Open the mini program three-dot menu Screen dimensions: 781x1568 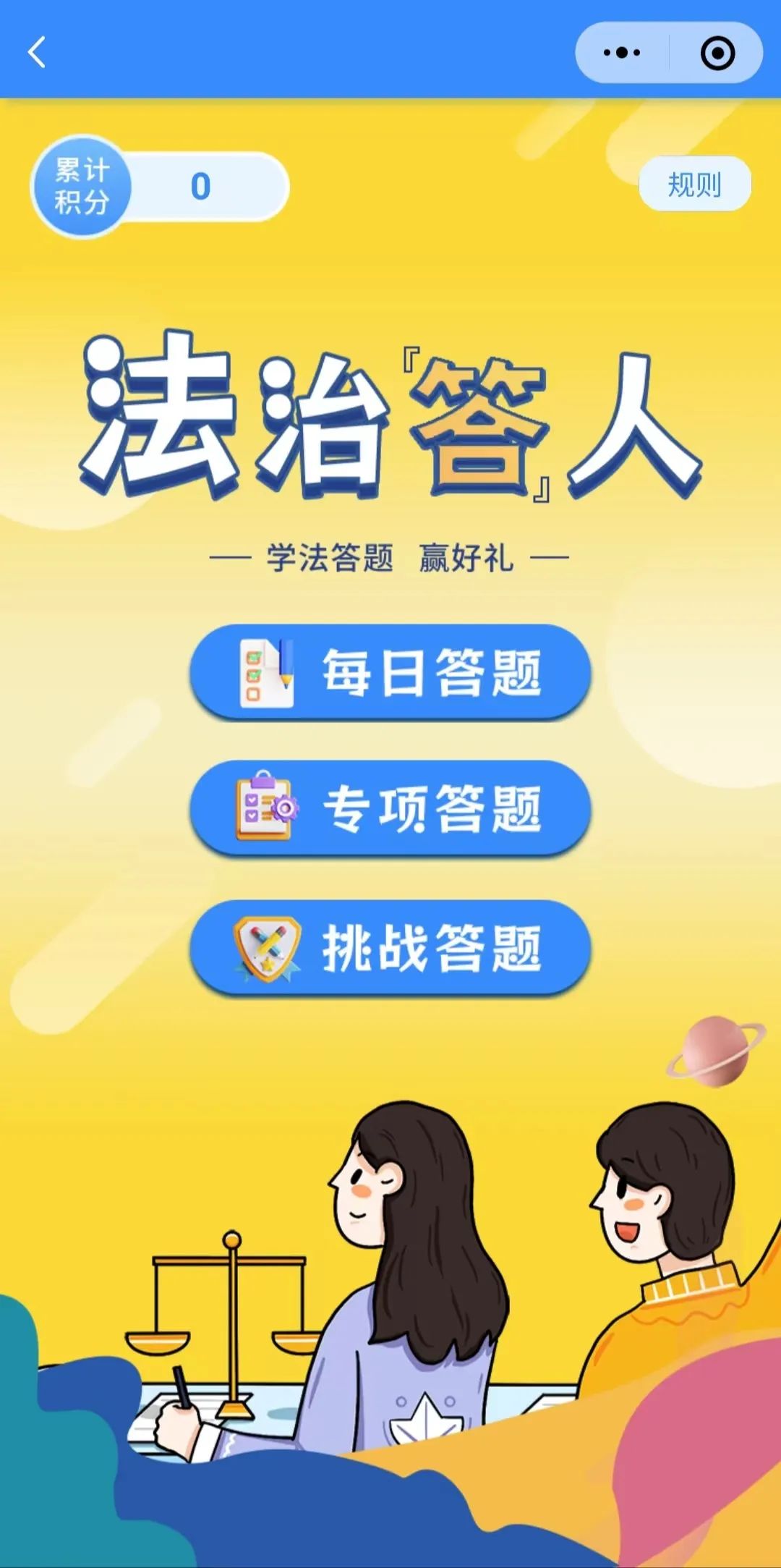pos(622,53)
